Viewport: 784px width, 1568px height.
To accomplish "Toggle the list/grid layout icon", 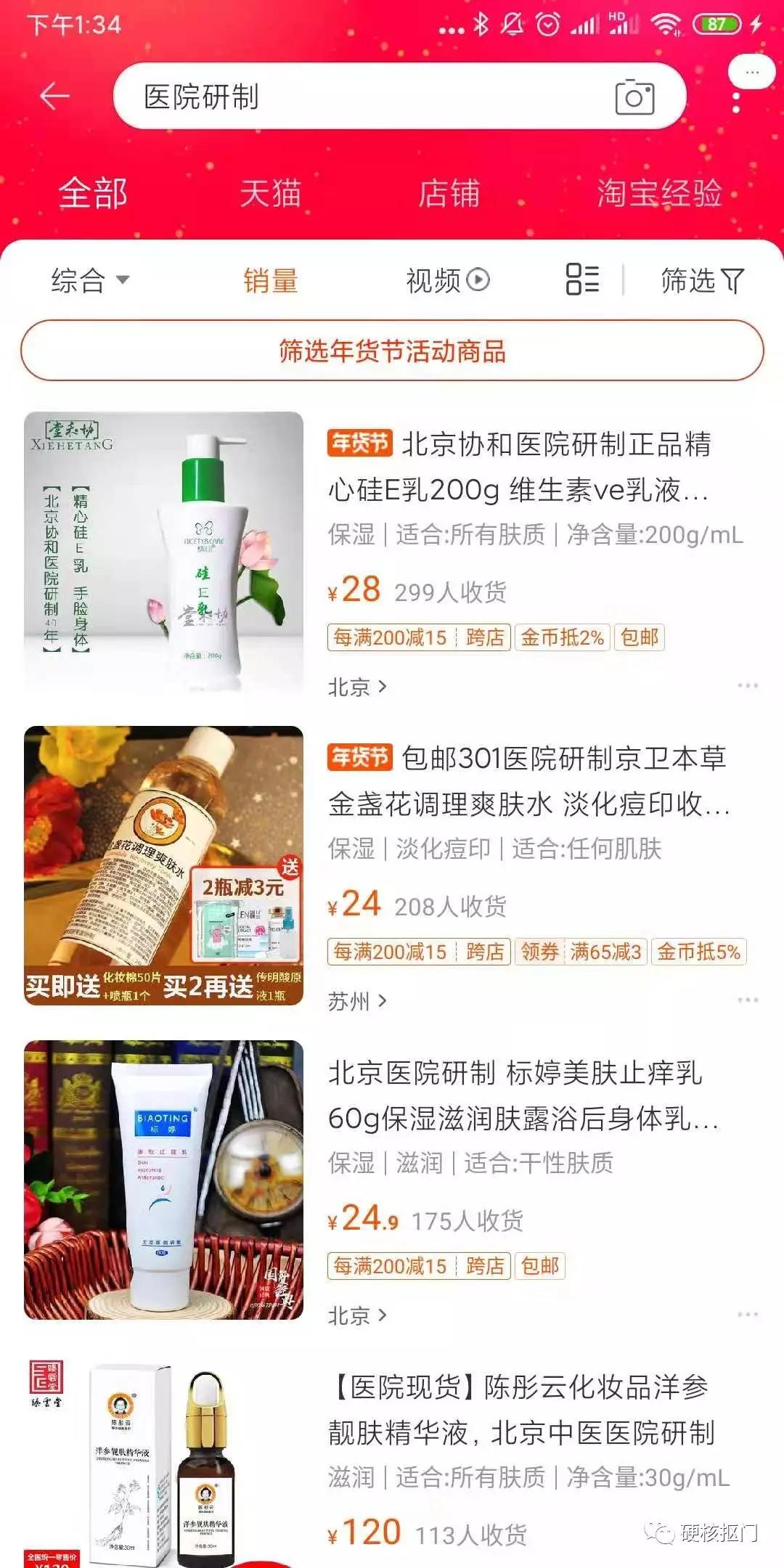I will tap(582, 279).
